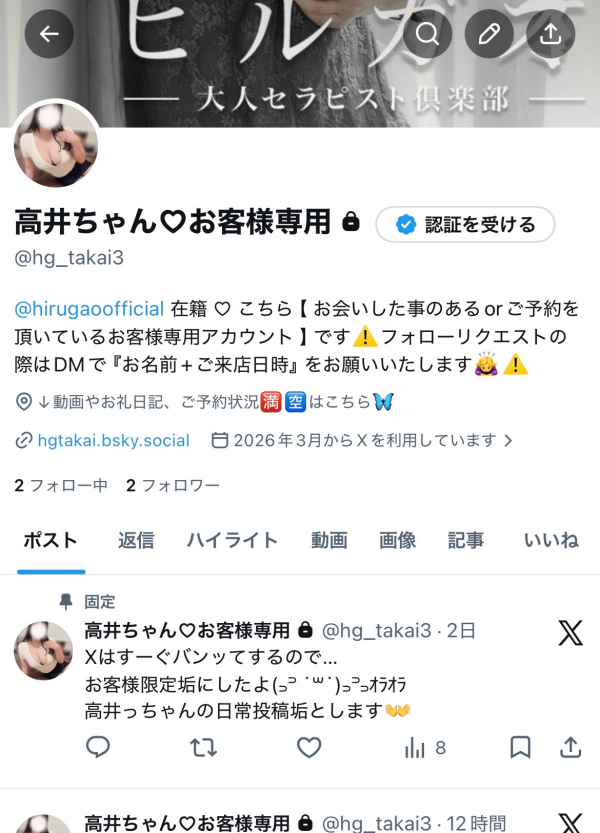The image size is (600, 833).
Task: View the 2 フォロー中 list
Action: (60, 486)
